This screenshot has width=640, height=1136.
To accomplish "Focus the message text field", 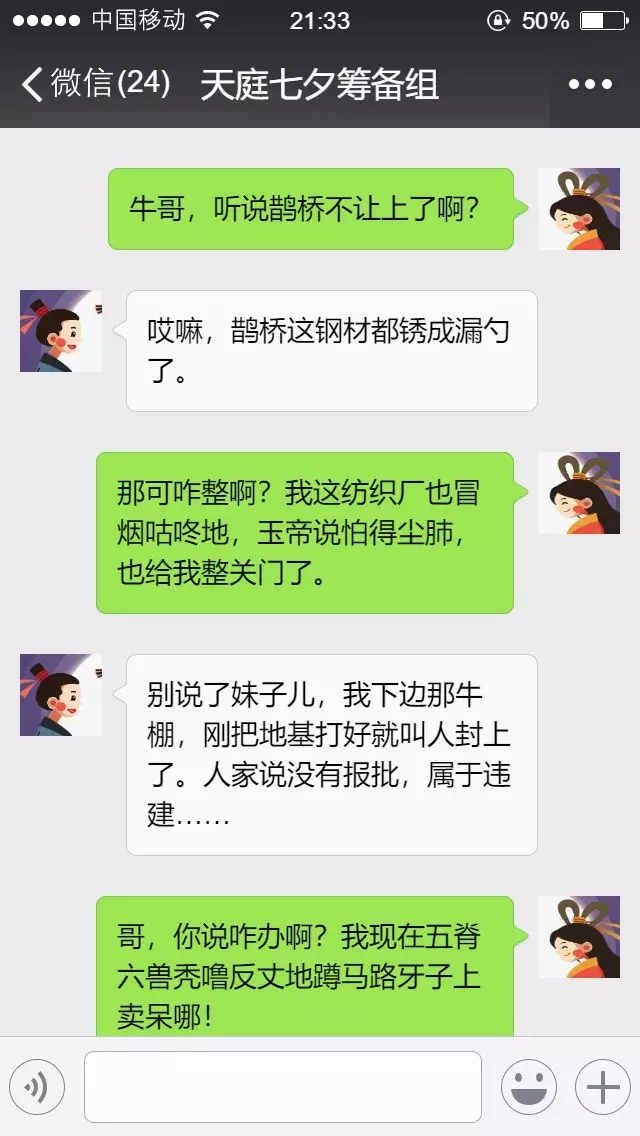I will (x=283, y=1087).
